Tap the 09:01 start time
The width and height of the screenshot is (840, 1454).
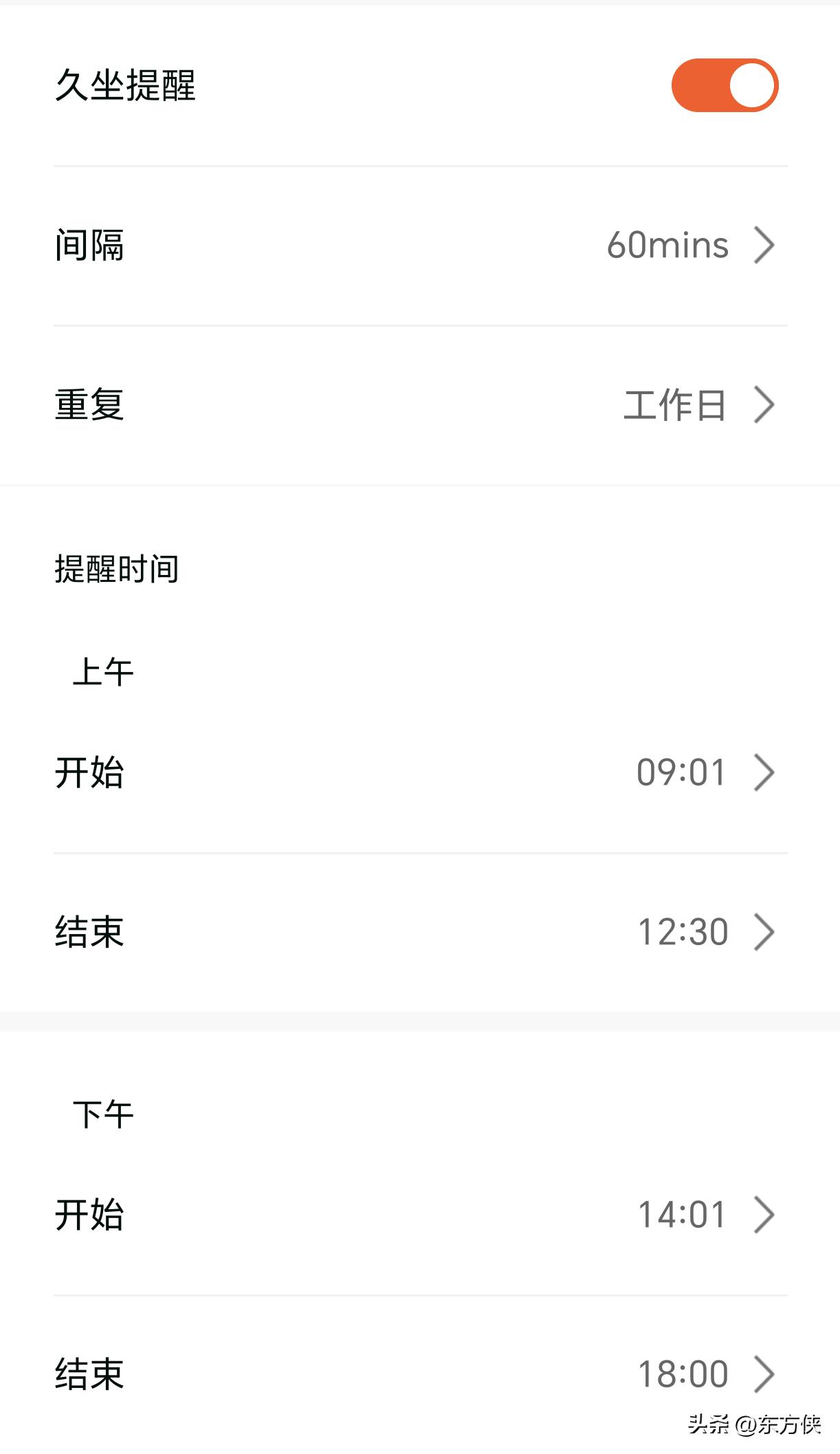coord(682,774)
